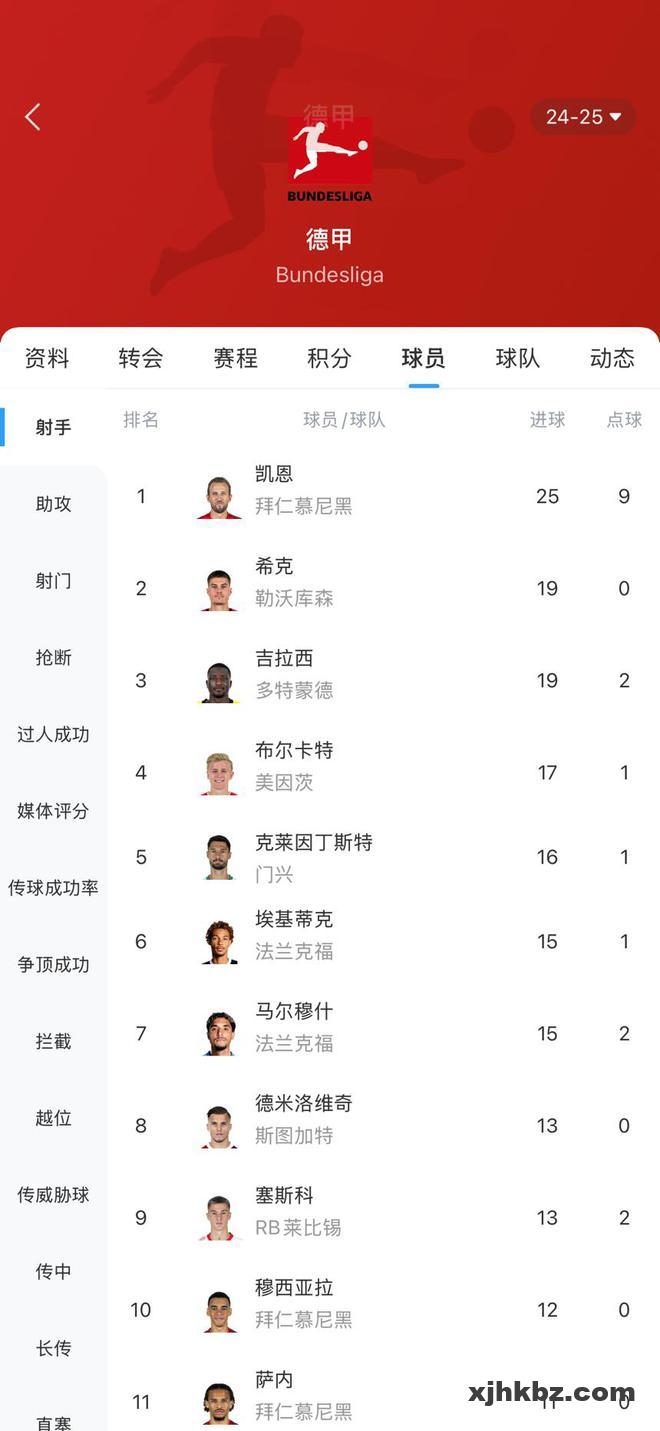Switch to the 积分 tab
Screen dimensions: 660x1431
pos(329,358)
